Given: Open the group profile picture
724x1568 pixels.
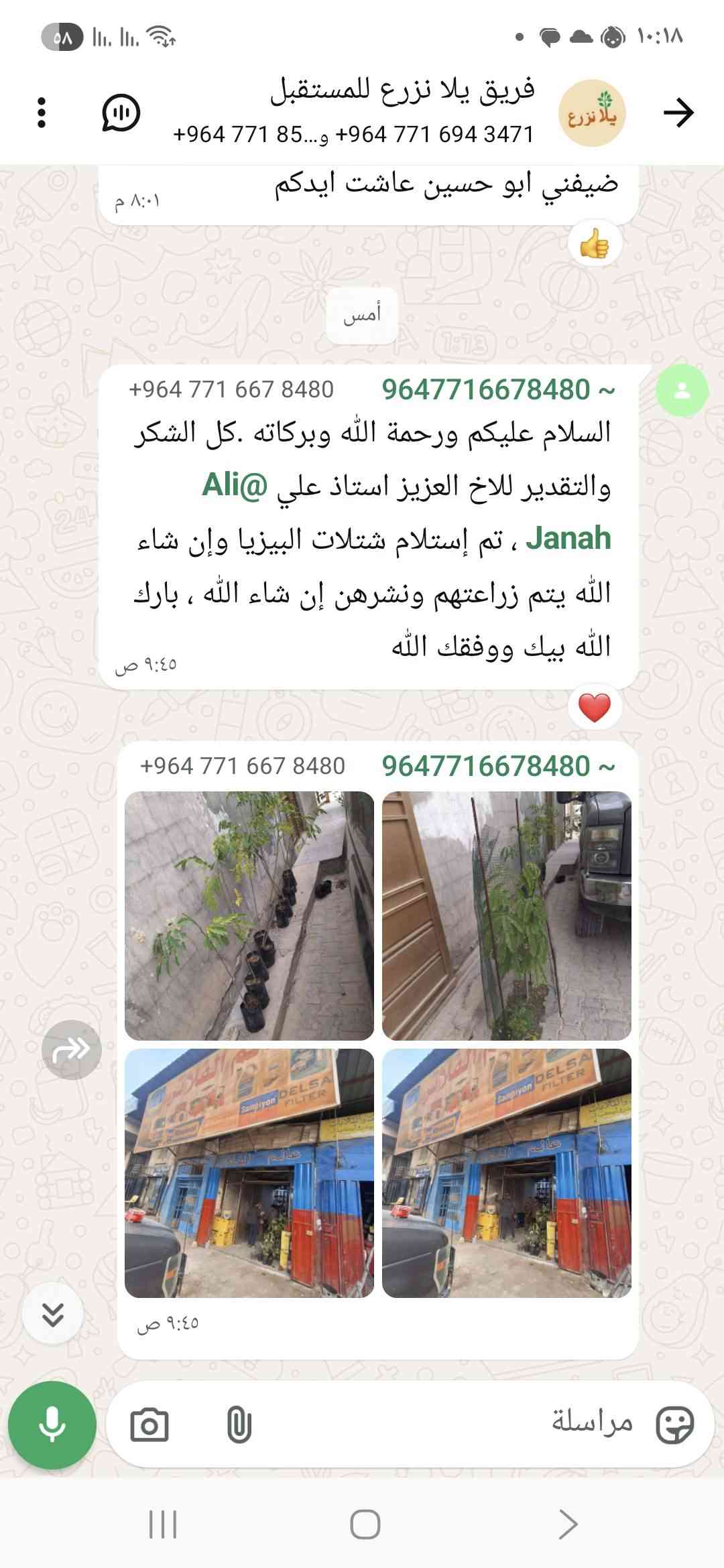Looking at the screenshot, I should pyautogui.click(x=592, y=113).
